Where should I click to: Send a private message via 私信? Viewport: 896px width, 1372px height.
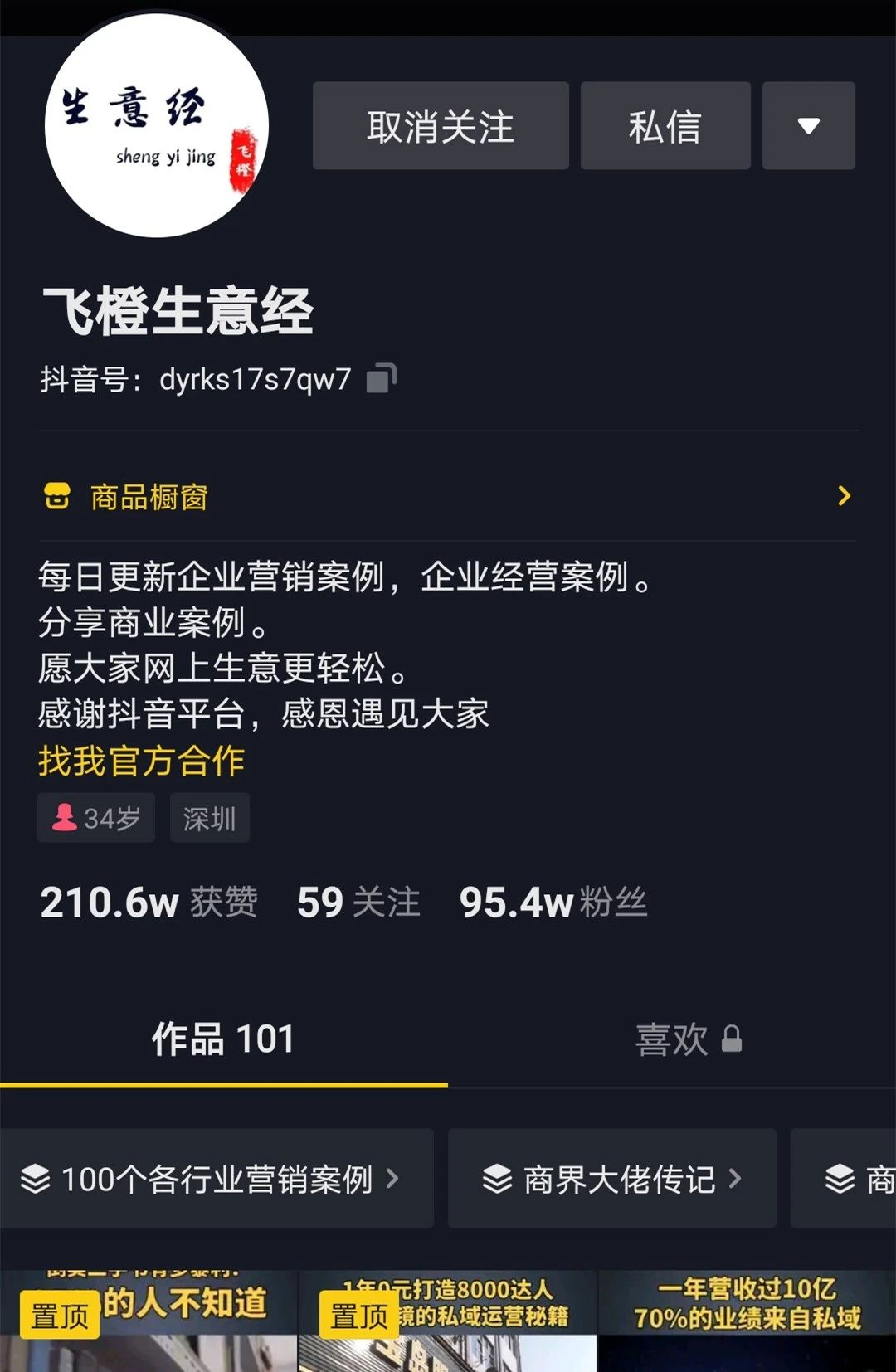665,125
